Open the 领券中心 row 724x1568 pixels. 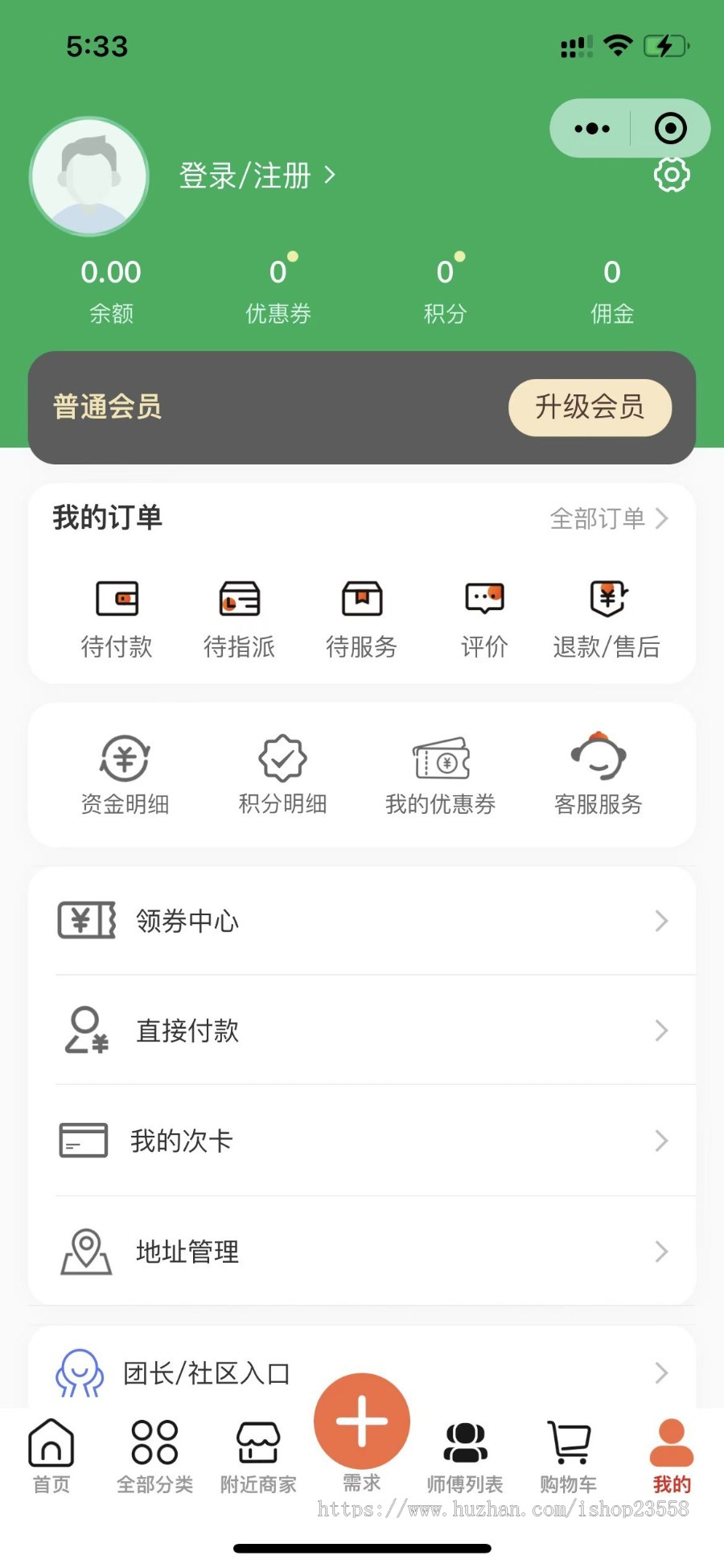362,921
